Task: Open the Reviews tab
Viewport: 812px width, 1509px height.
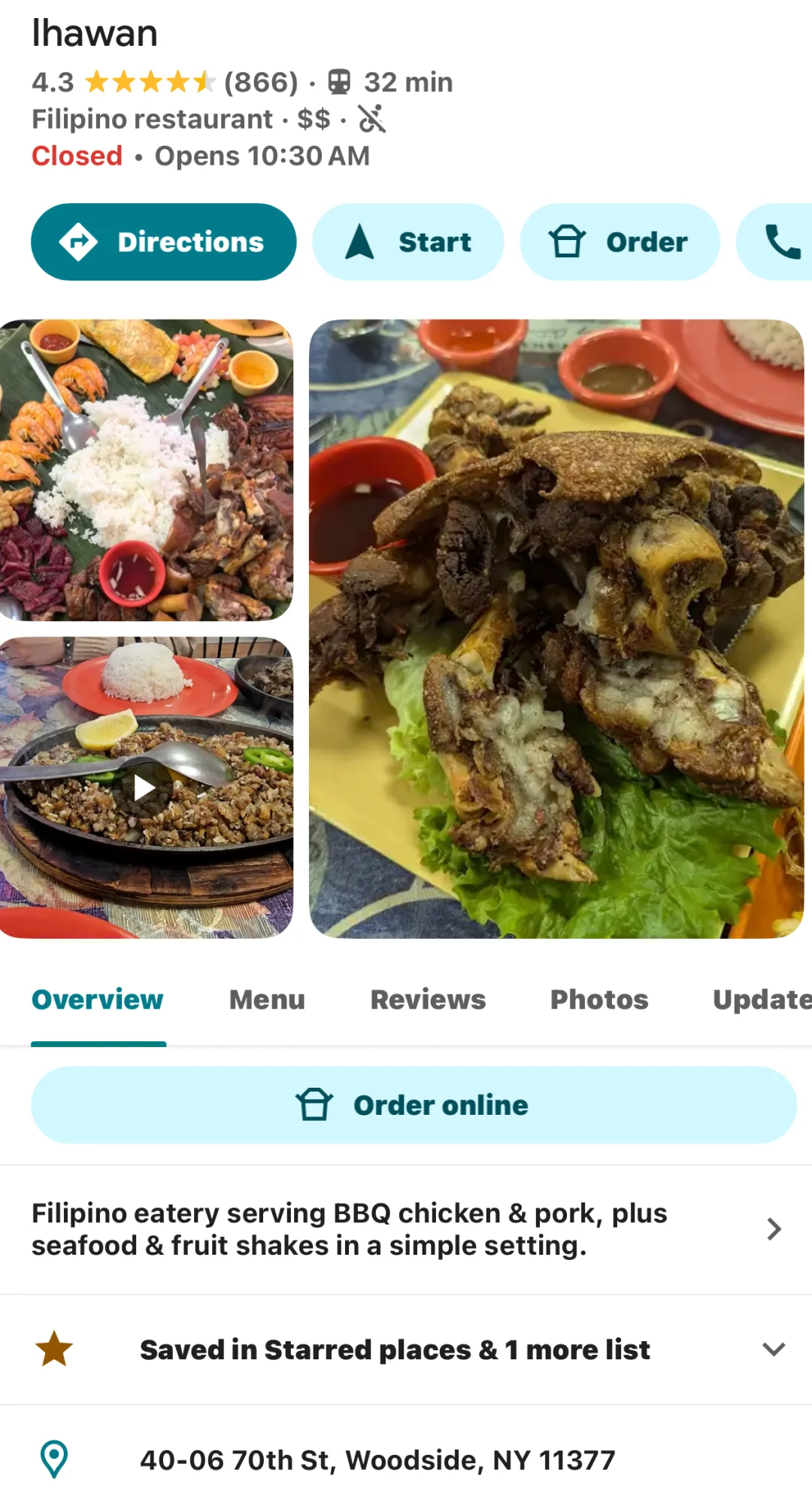Action: (x=427, y=1000)
